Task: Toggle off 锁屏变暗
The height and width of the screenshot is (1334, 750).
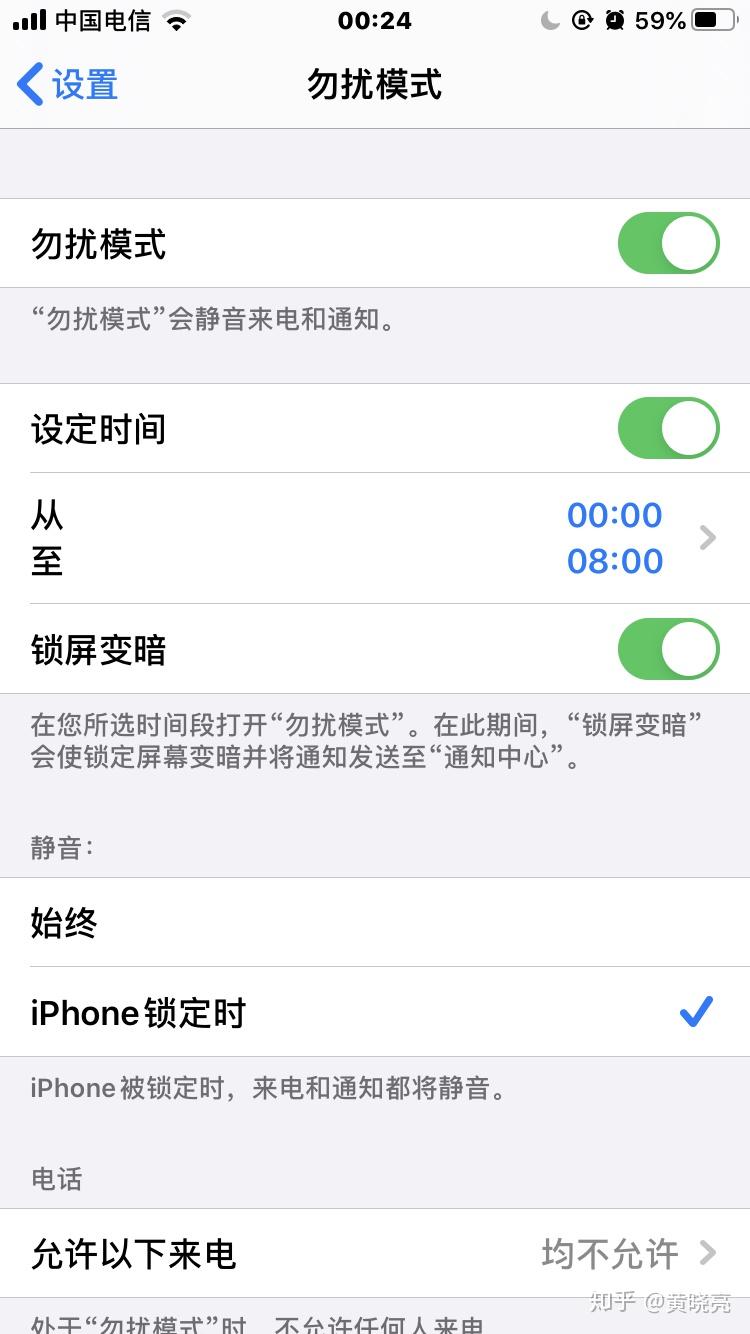Action: (668, 649)
